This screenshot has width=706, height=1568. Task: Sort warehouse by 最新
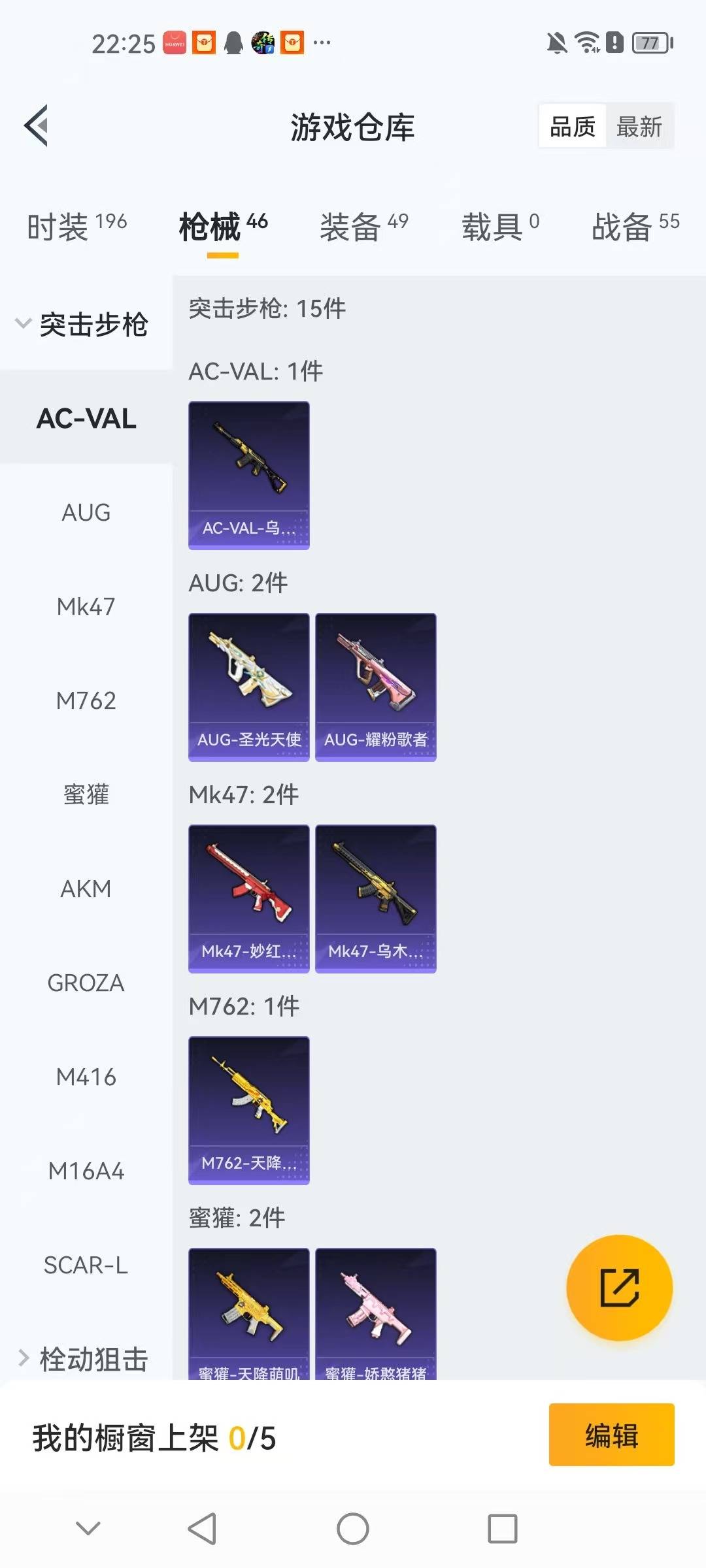[639, 126]
